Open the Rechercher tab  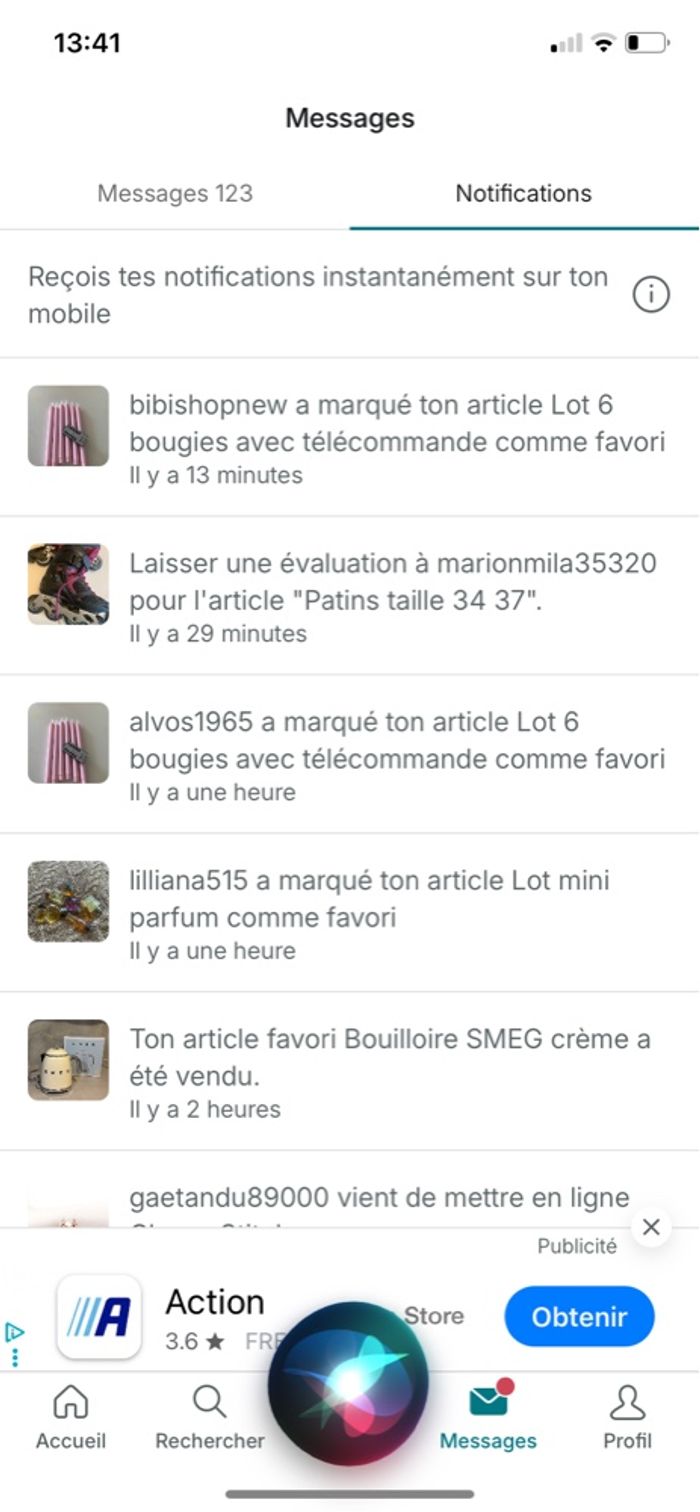pos(210,1417)
